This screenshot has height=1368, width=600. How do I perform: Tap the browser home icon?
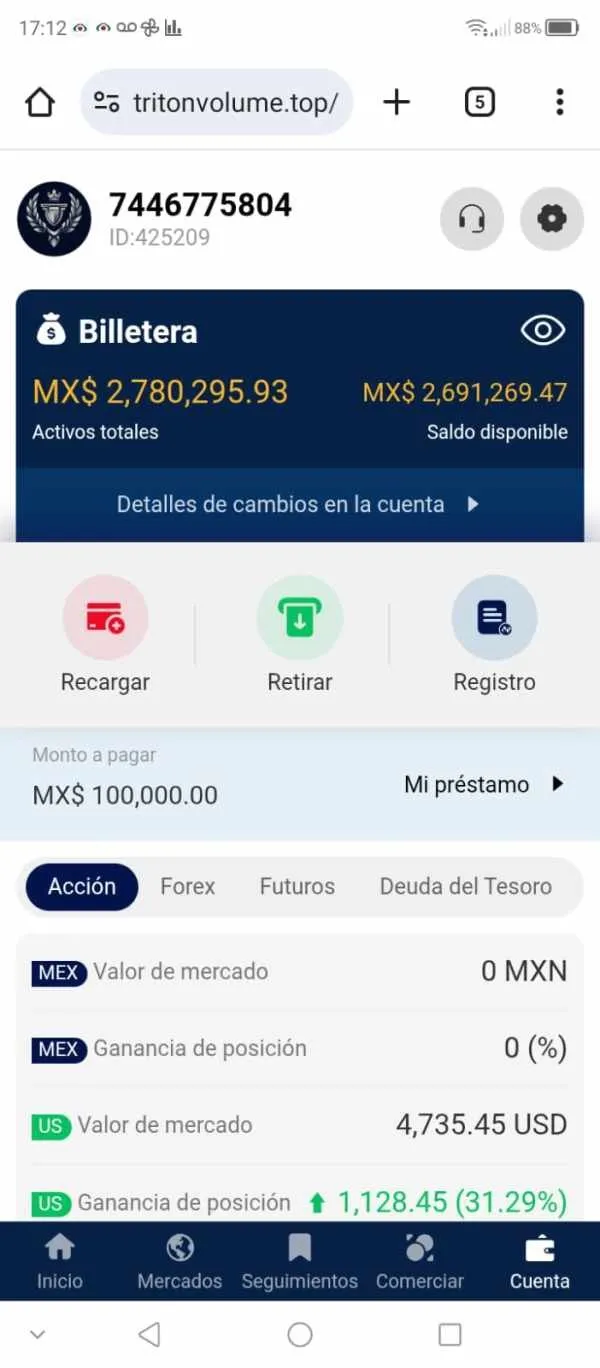[x=40, y=102]
